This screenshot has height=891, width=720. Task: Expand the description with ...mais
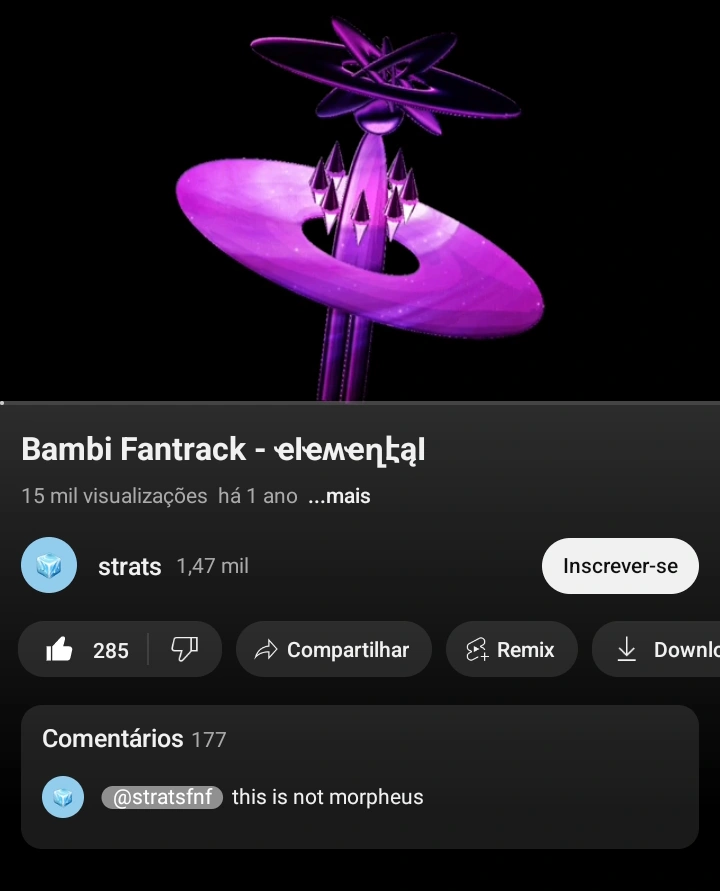click(x=339, y=496)
